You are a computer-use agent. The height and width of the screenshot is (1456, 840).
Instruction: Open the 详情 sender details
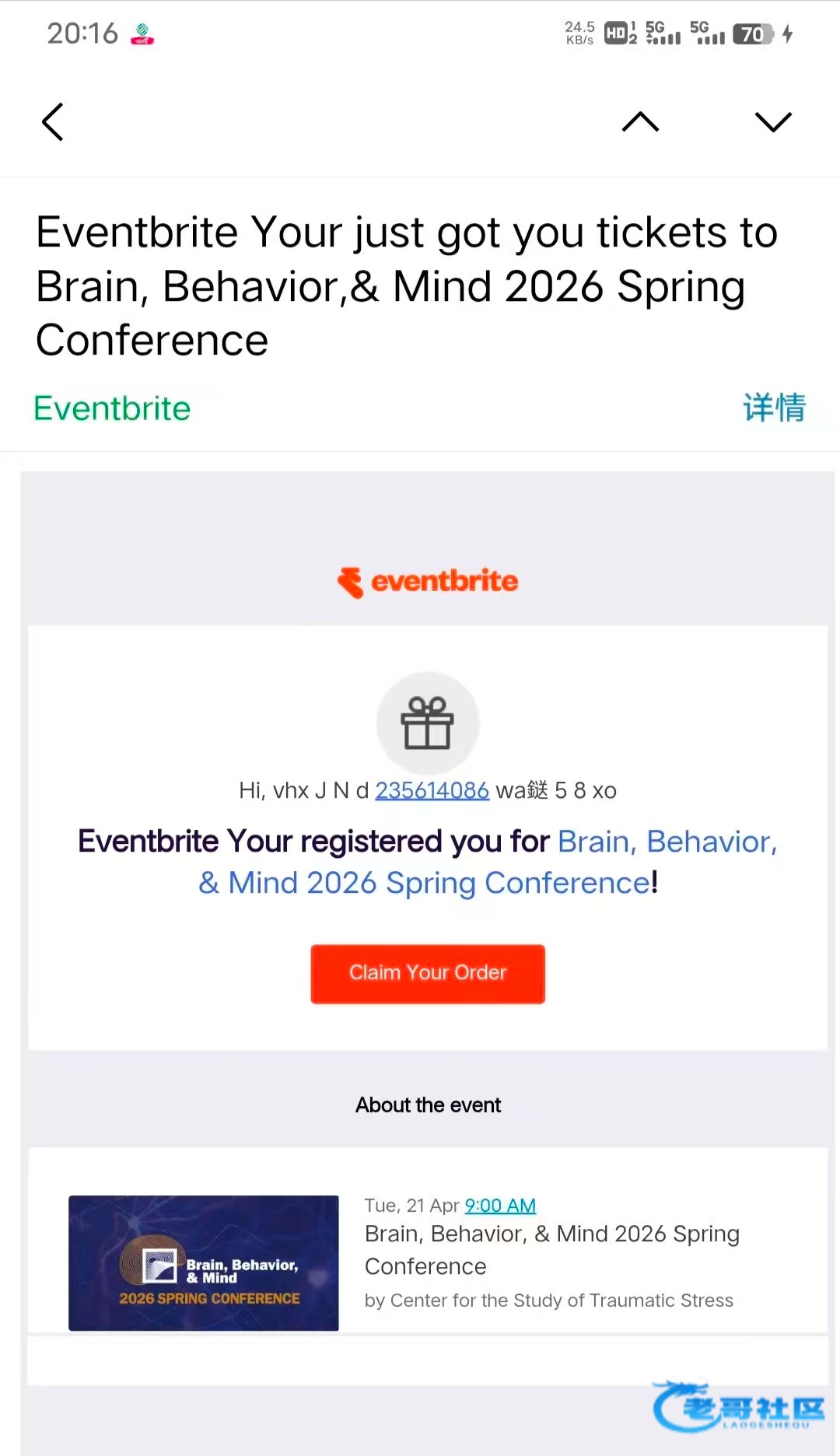(x=773, y=408)
